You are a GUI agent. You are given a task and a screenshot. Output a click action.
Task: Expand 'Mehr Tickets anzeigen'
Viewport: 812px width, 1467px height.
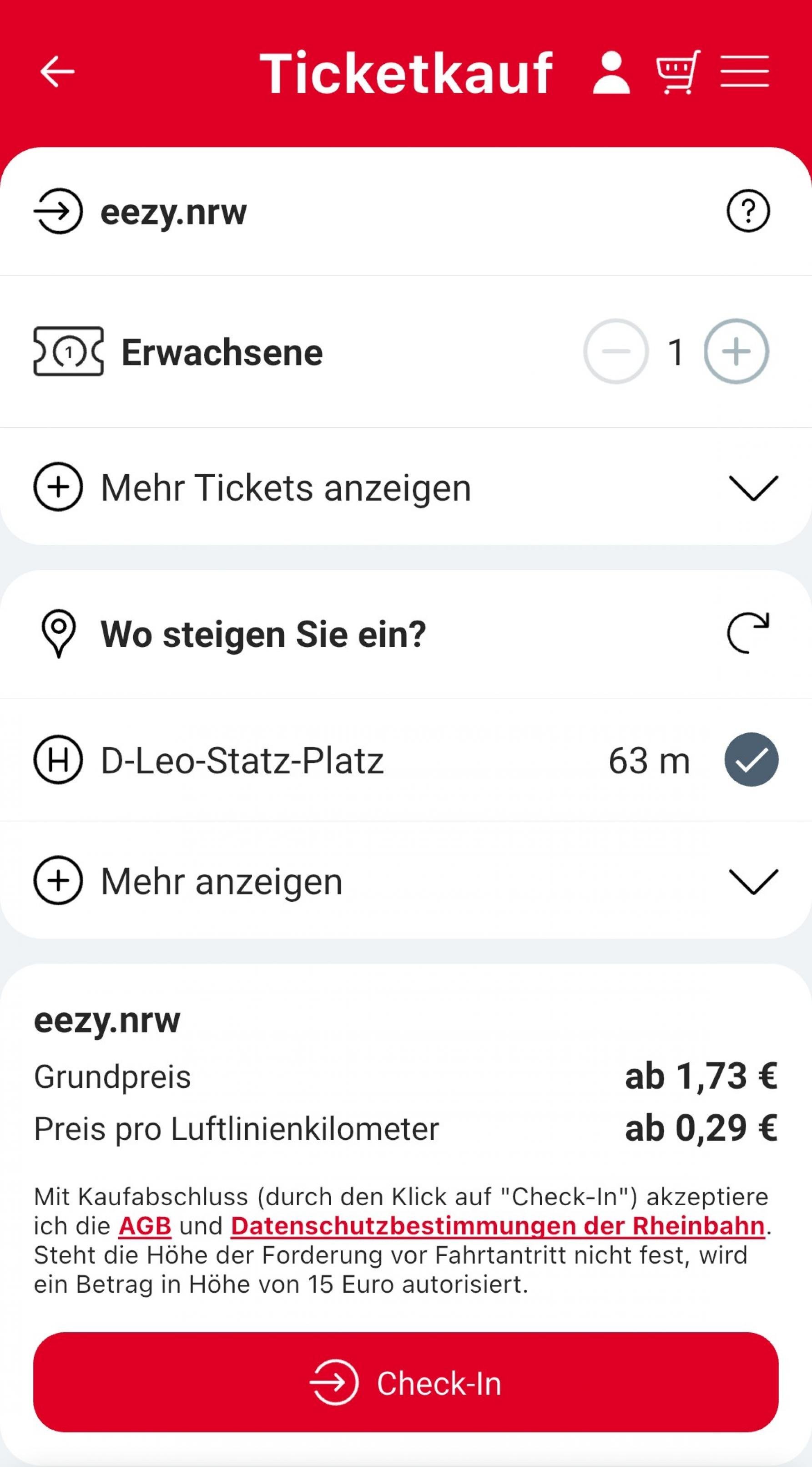[x=284, y=487]
